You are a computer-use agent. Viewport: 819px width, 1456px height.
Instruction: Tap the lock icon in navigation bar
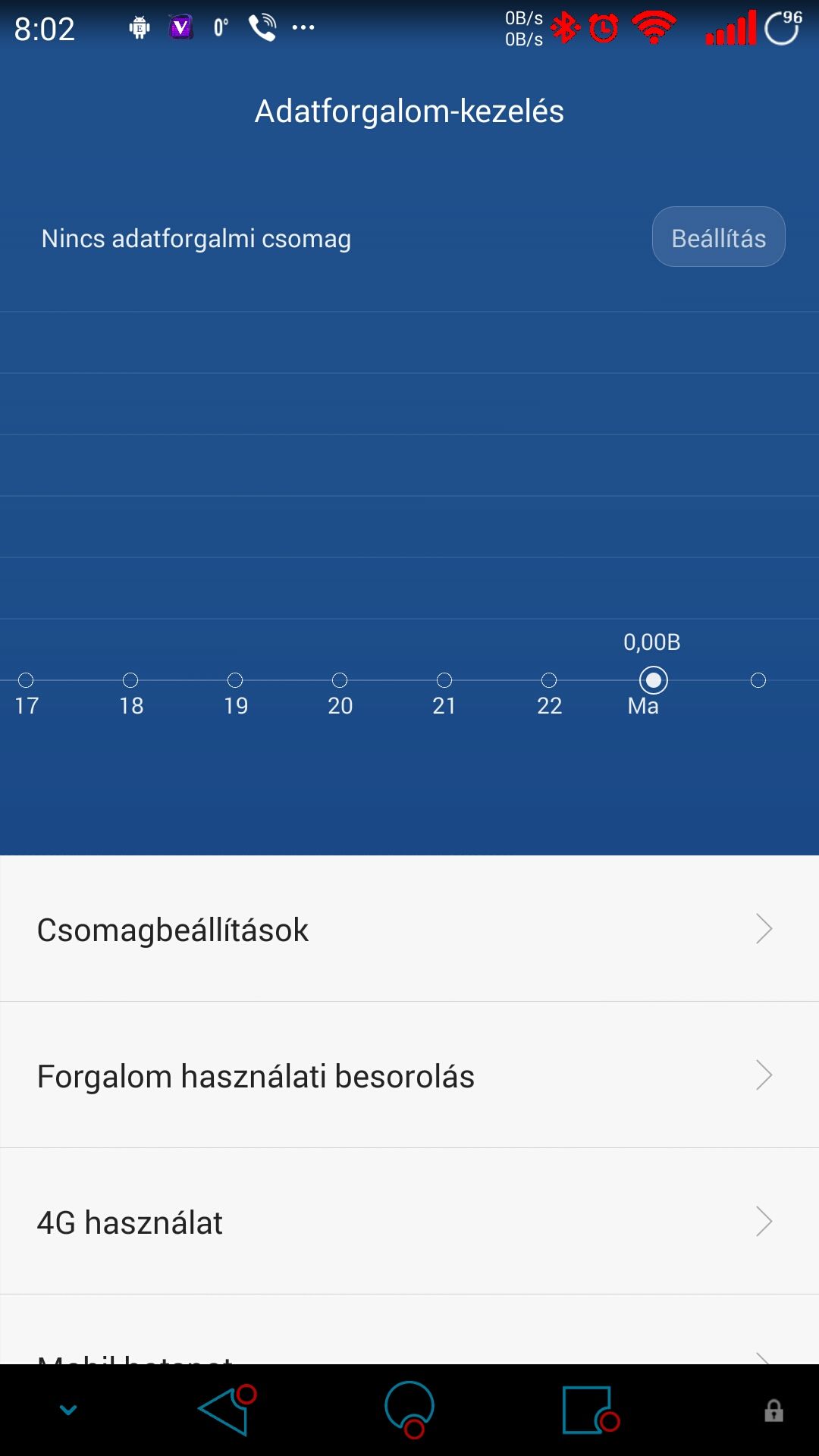point(773,1410)
